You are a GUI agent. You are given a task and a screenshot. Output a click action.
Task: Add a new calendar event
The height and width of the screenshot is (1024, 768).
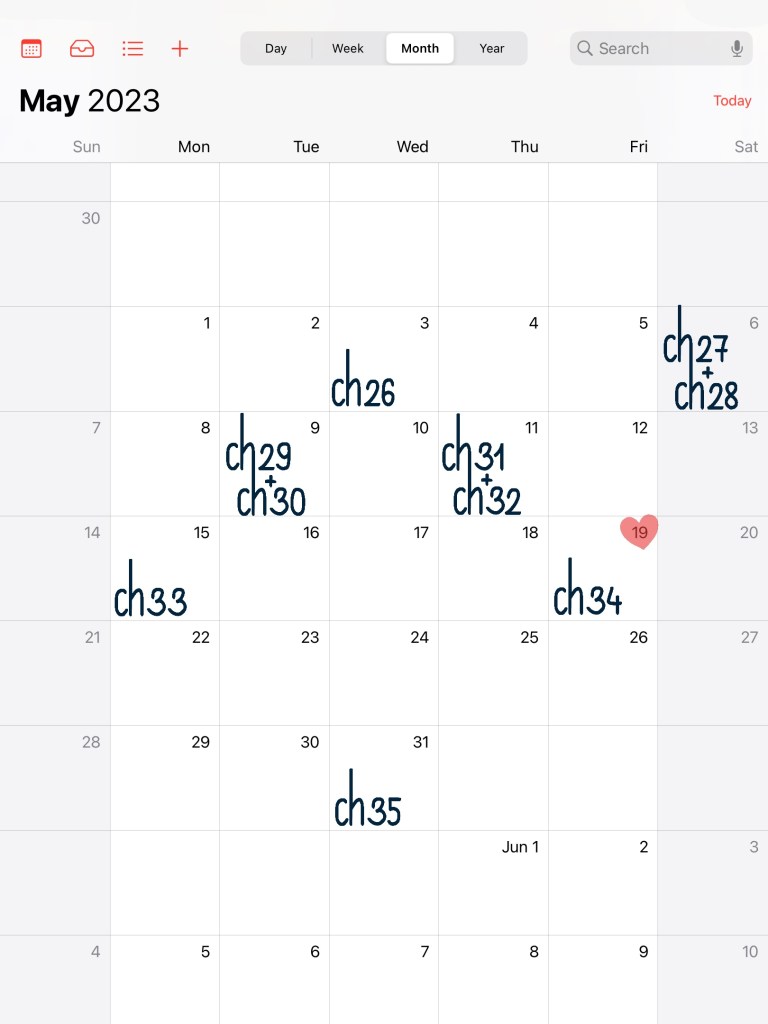point(180,48)
